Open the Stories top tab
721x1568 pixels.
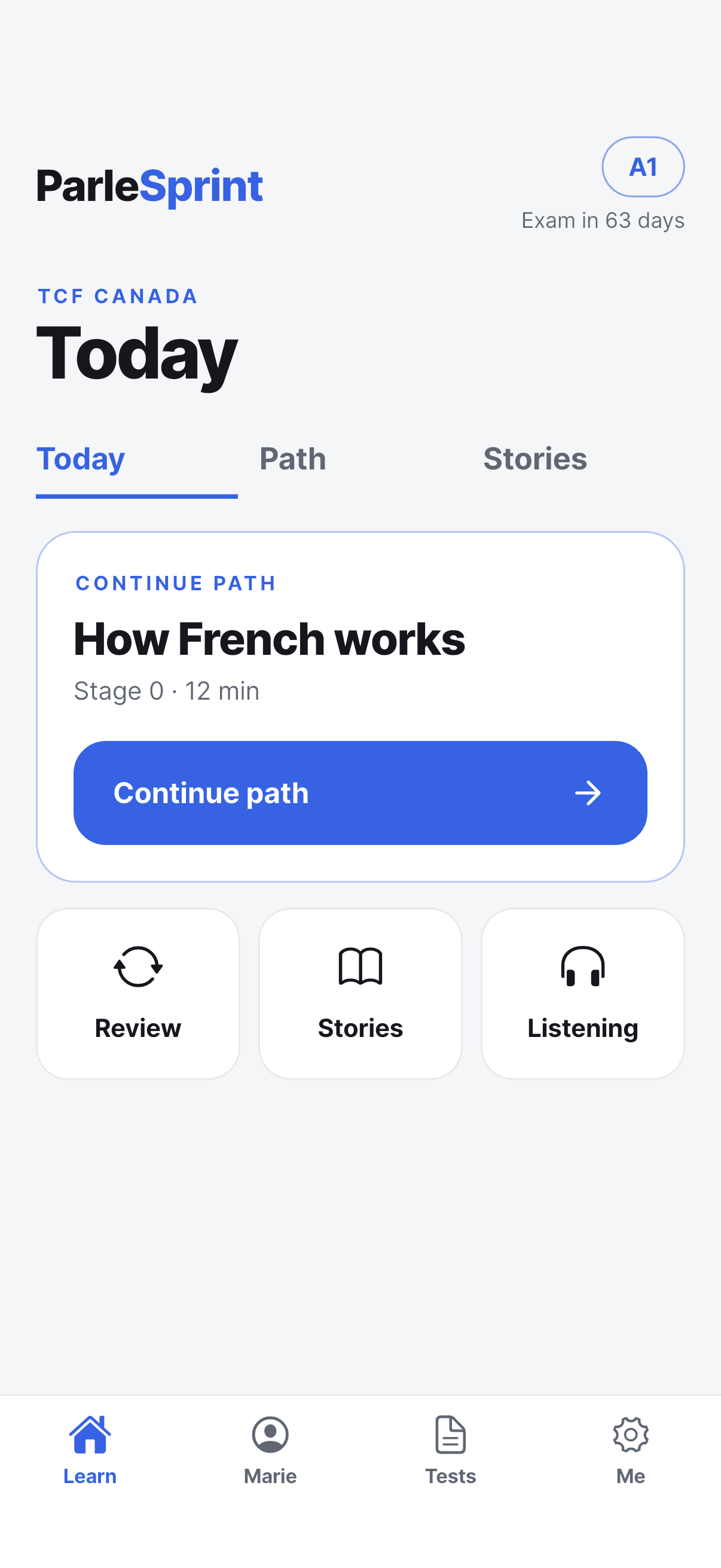tap(535, 459)
